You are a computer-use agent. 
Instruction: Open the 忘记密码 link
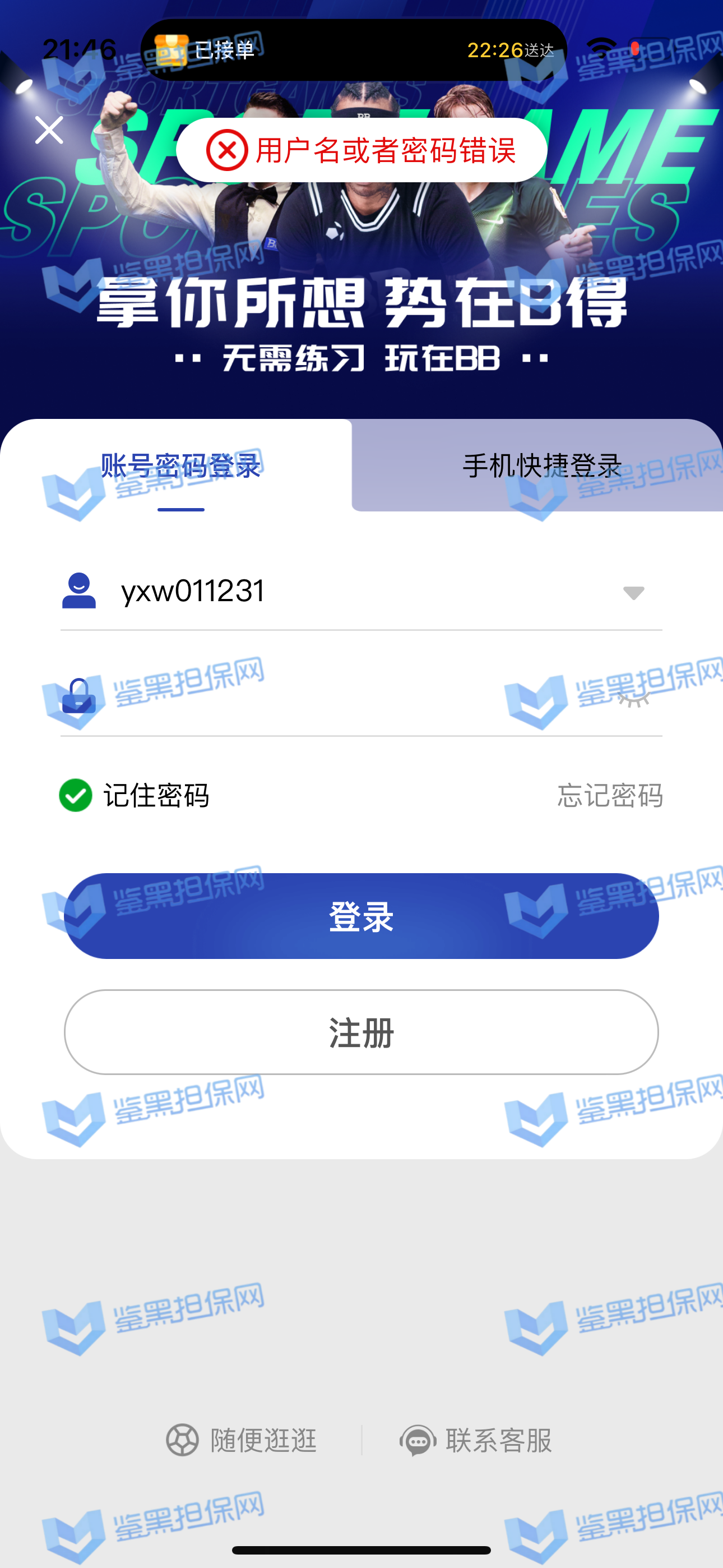click(610, 795)
